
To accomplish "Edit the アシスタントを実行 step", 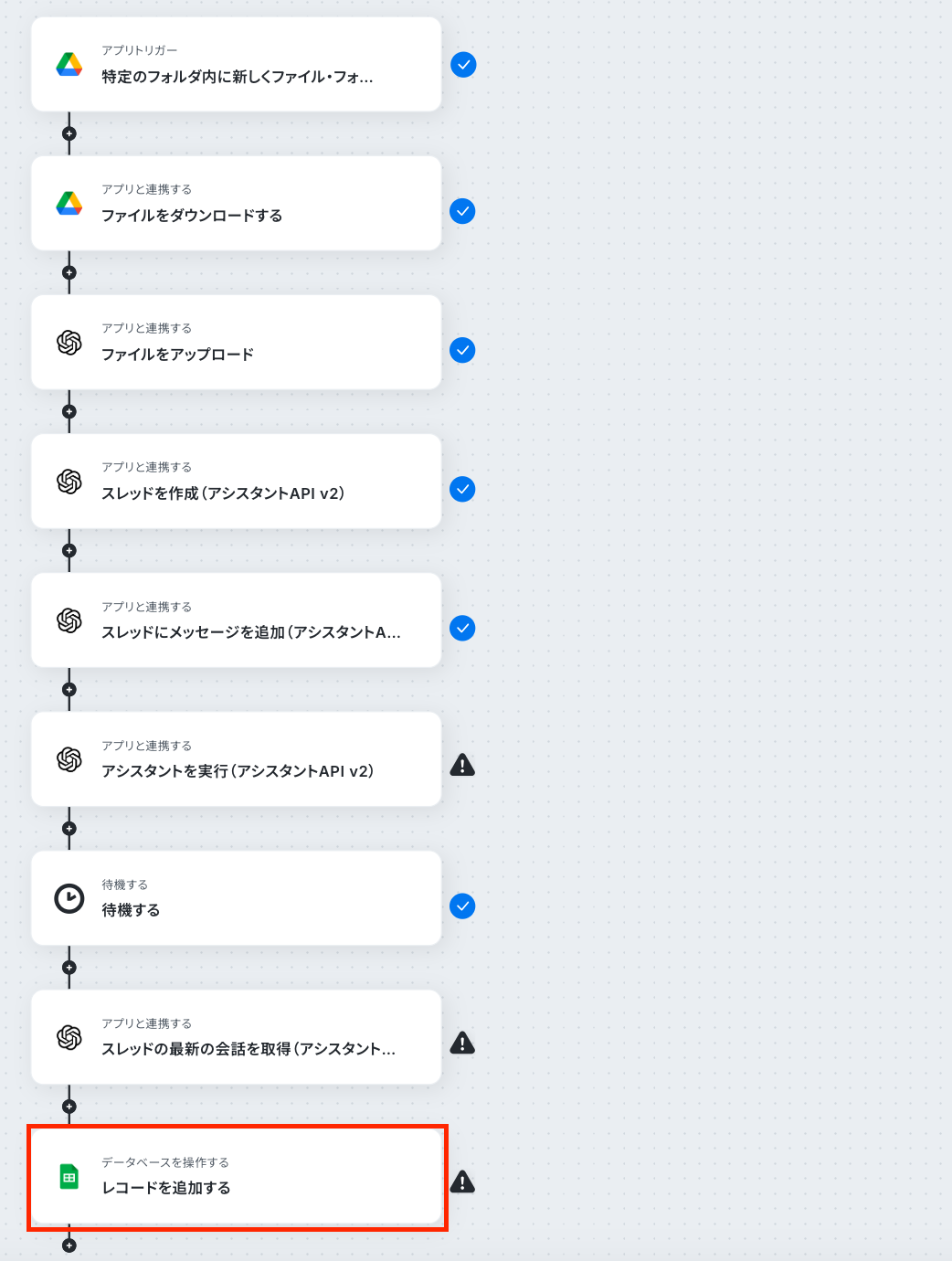I will pos(236,759).
